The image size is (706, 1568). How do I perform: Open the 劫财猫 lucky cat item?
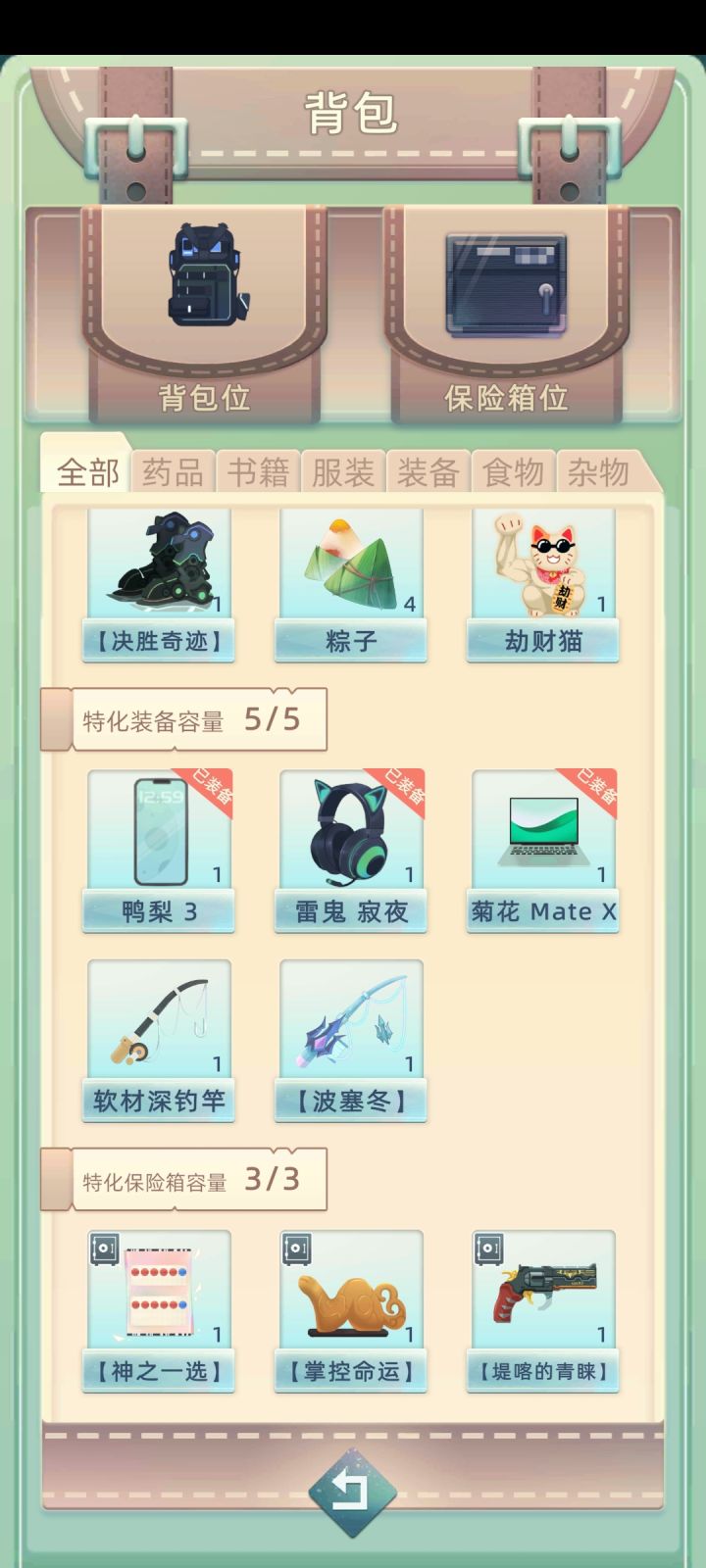click(540, 563)
